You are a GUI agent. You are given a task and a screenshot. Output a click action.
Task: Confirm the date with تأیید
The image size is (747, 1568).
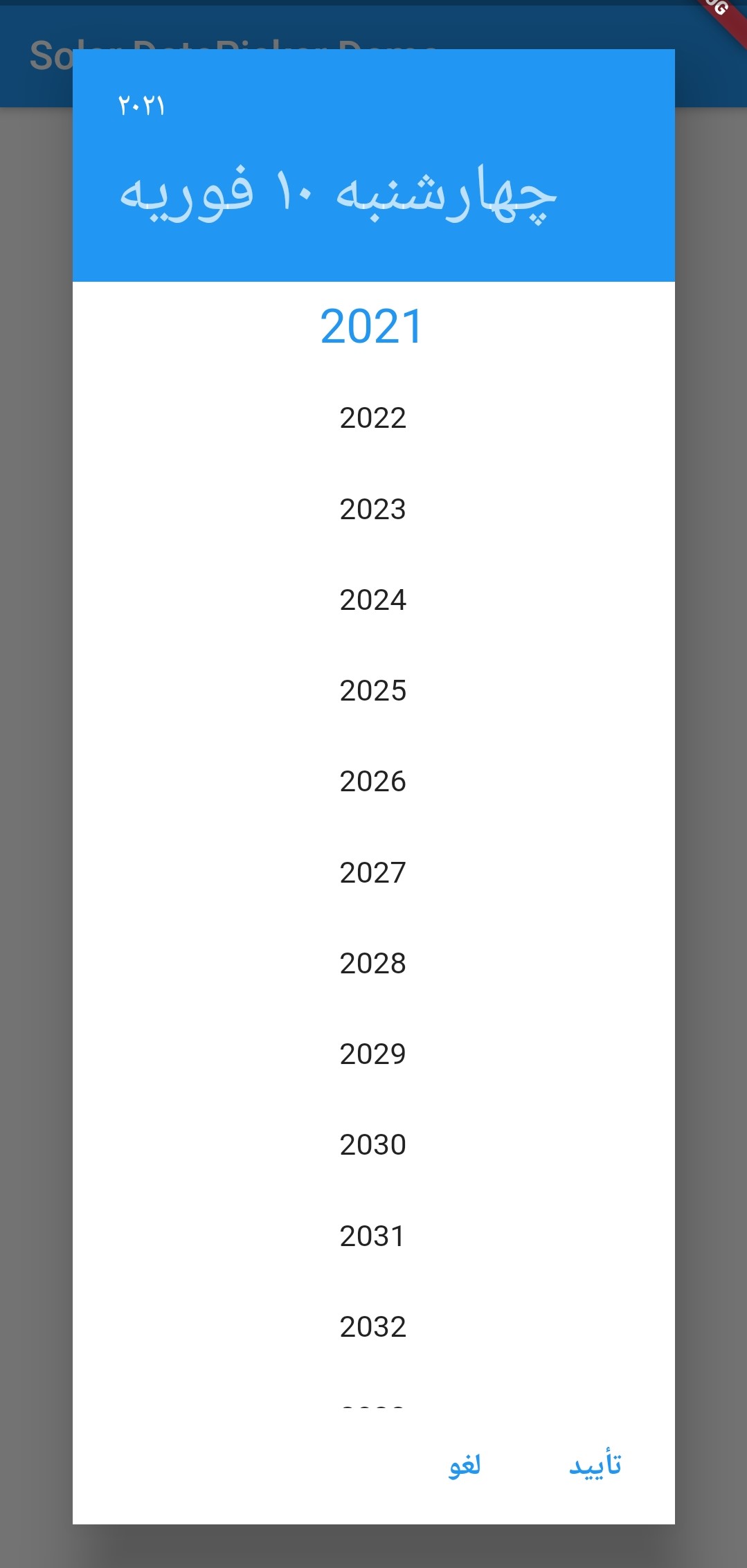[x=595, y=1466]
